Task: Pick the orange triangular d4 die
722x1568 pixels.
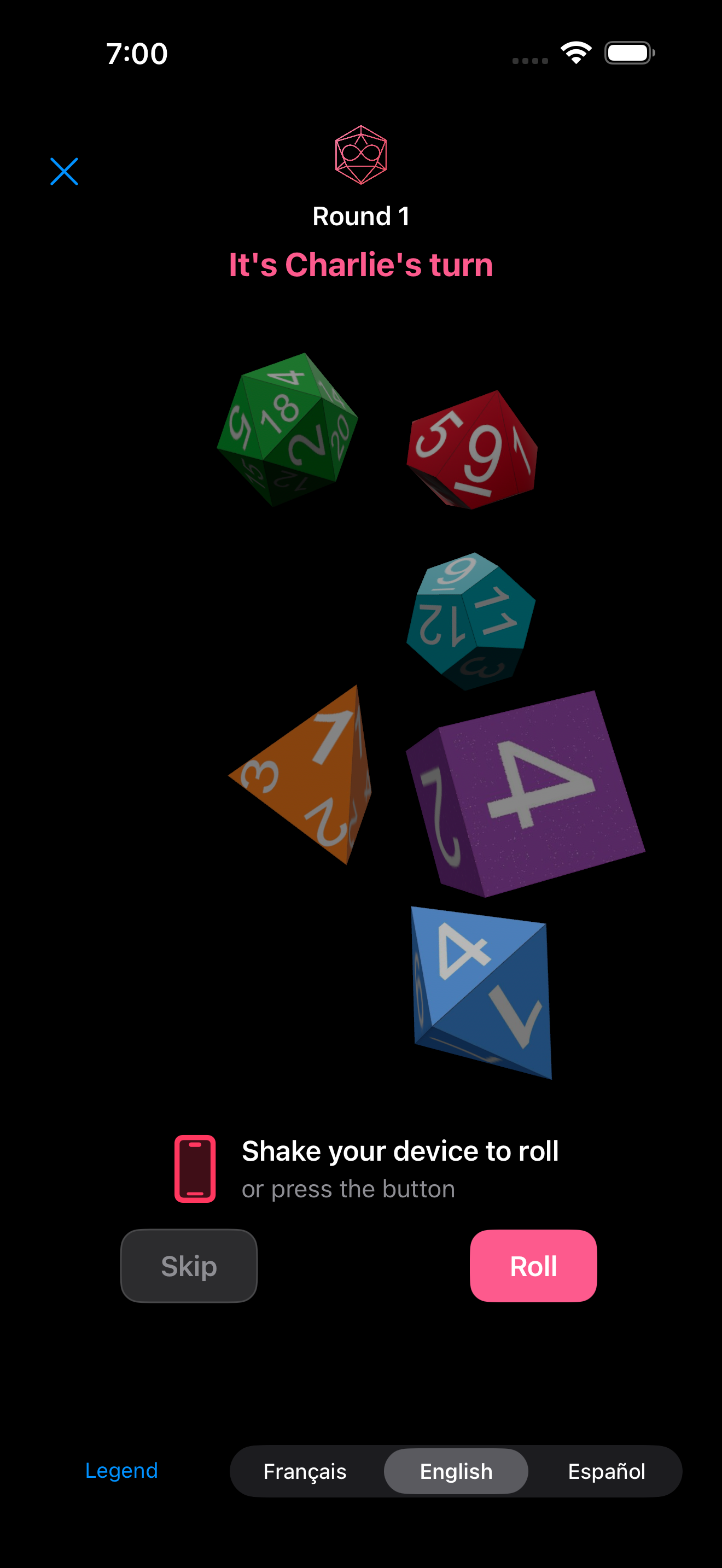Action: 304,785
